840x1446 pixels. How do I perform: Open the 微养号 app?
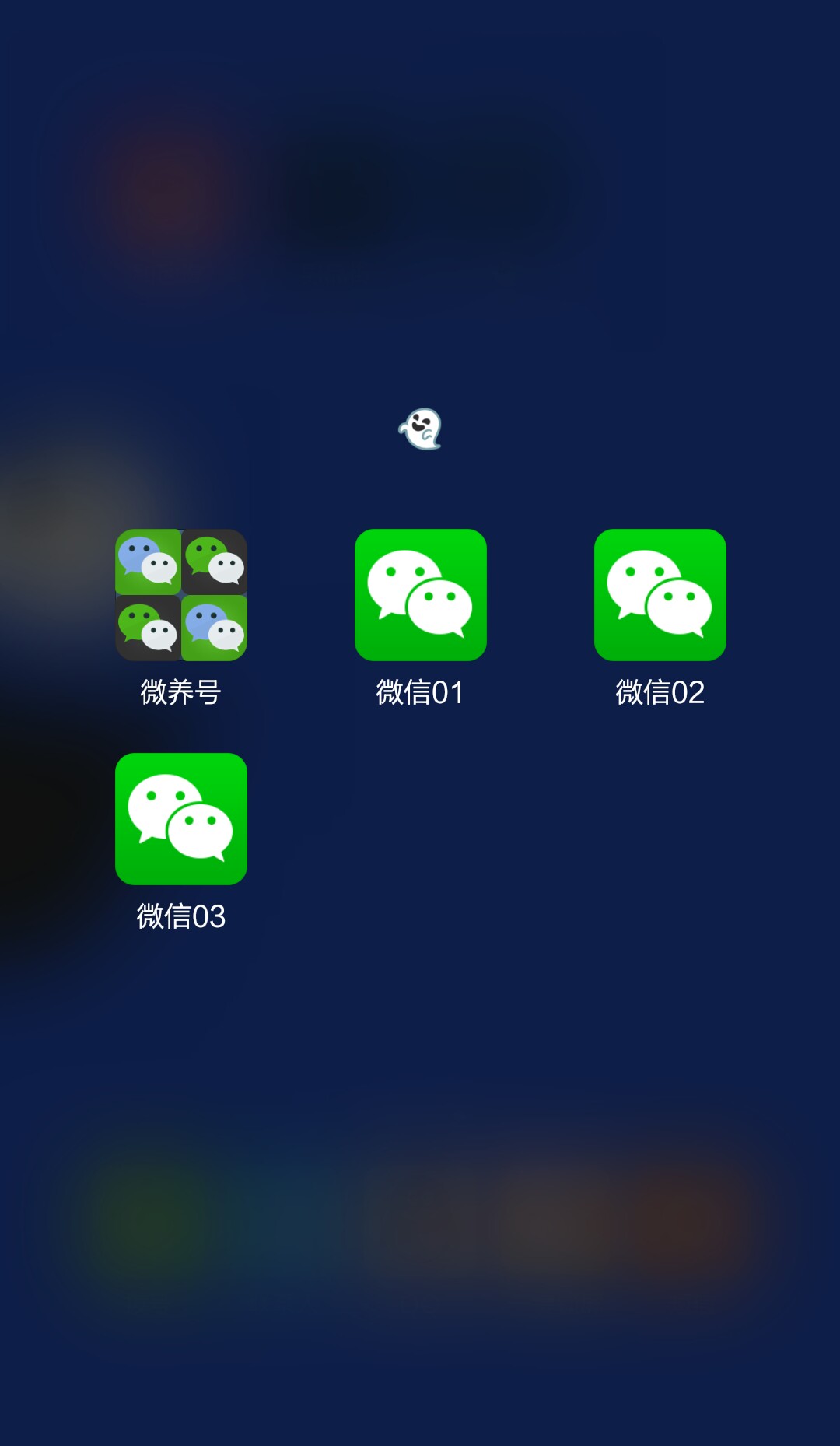[x=181, y=595]
